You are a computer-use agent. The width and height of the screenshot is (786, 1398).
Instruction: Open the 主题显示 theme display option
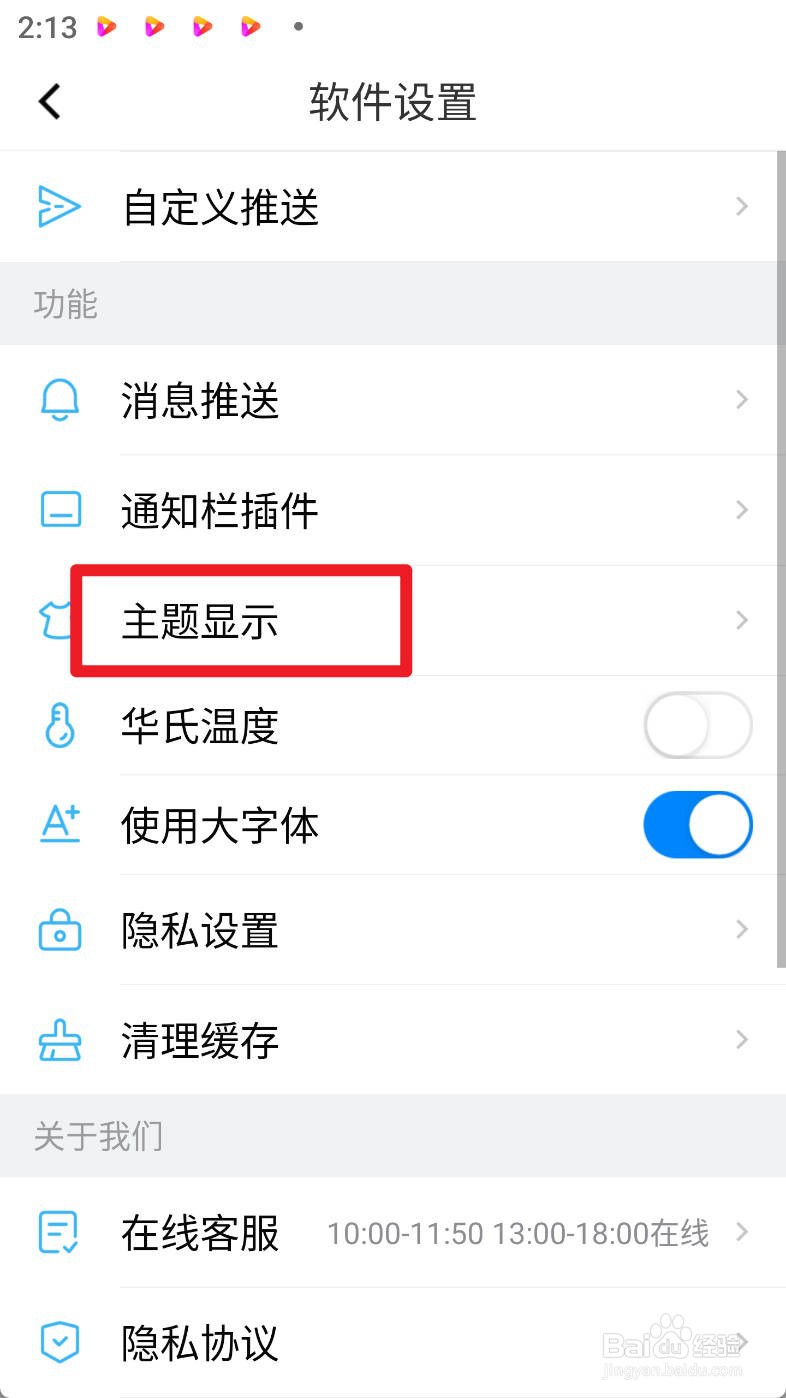(x=200, y=620)
